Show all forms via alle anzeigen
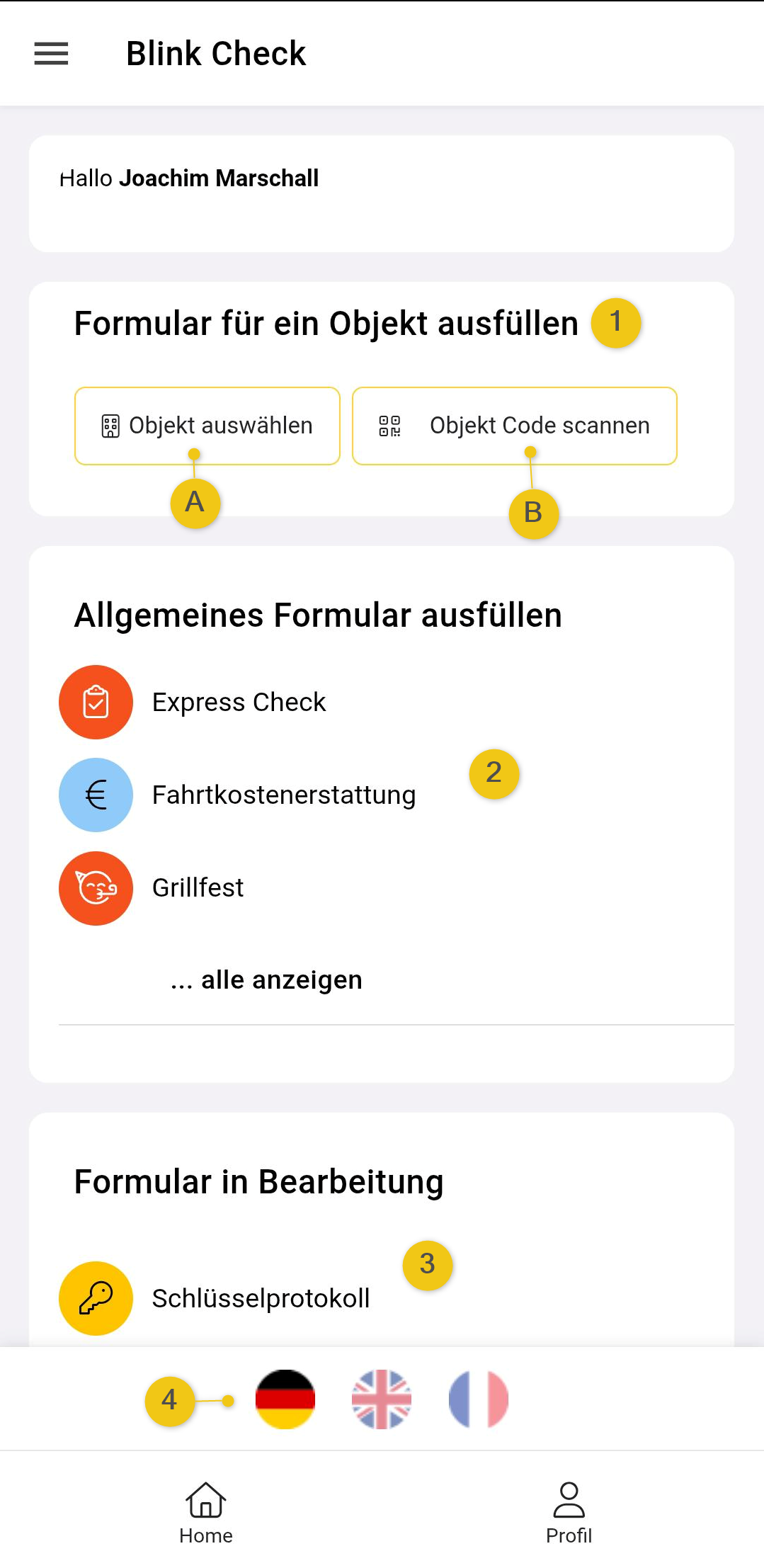Image resolution: width=764 pixels, height=1568 pixels. point(266,980)
